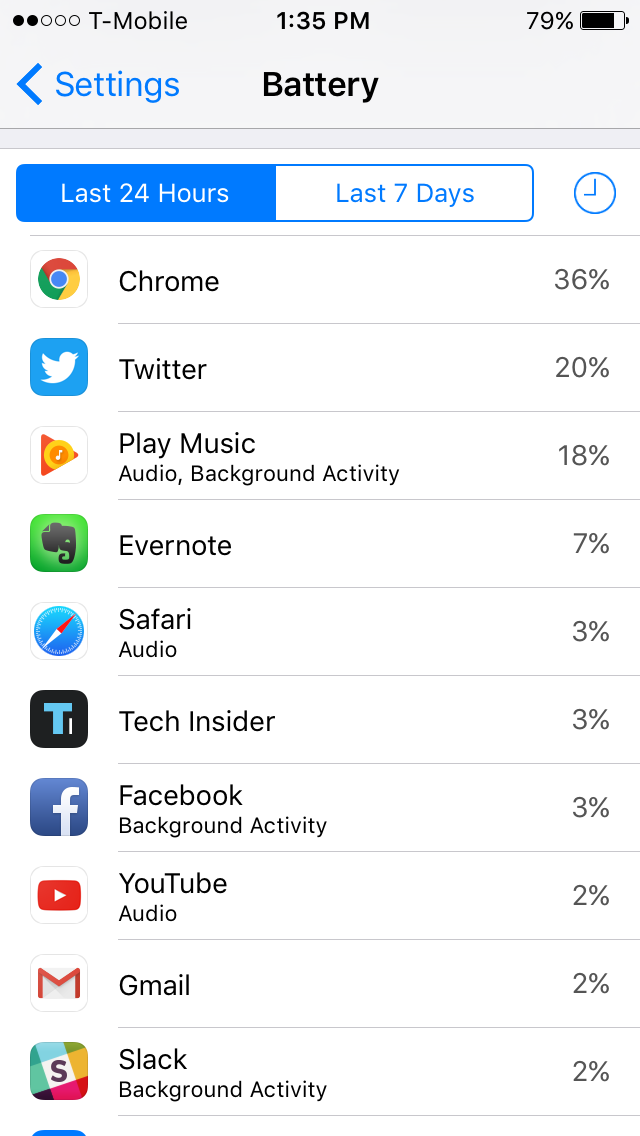The width and height of the screenshot is (640, 1136).
Task: Tap the Twitter battery usage row
Action: pos(320,369)
